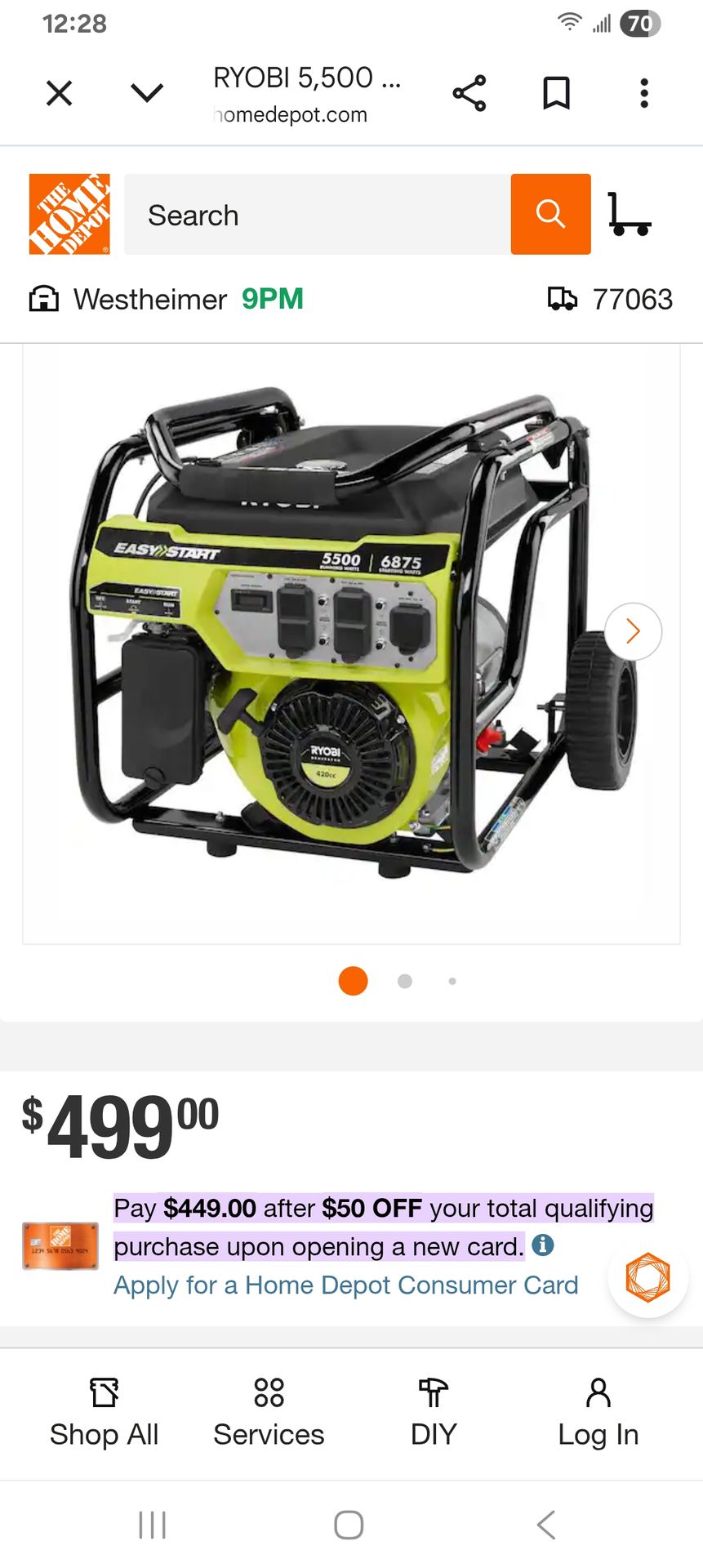Screen dimensions: 703x1568
Task: Open the orange hexagon assistant button
Action: point(648,1277)
